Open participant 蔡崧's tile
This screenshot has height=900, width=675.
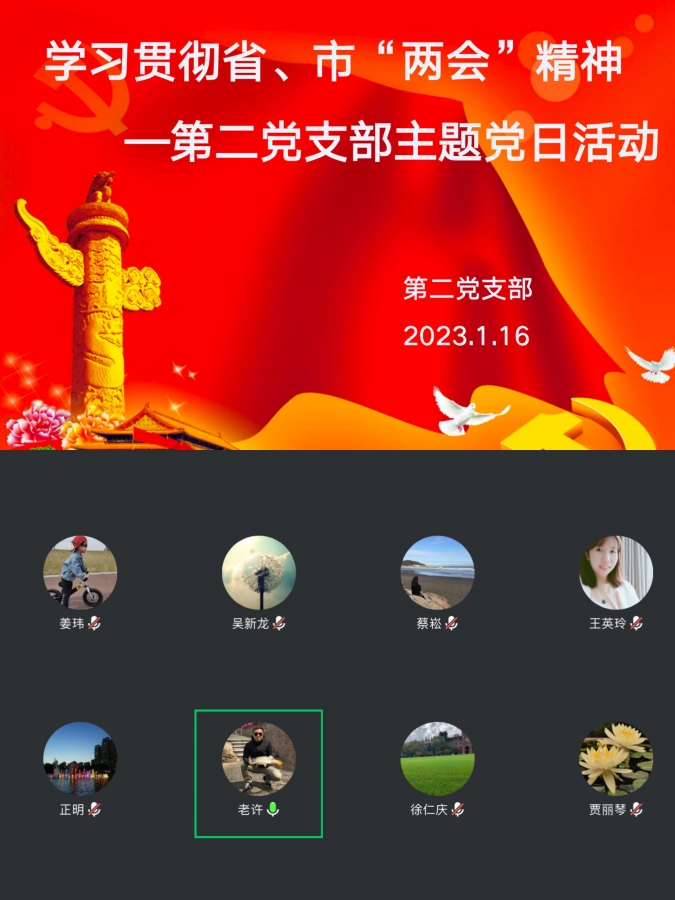click(437, 573)
